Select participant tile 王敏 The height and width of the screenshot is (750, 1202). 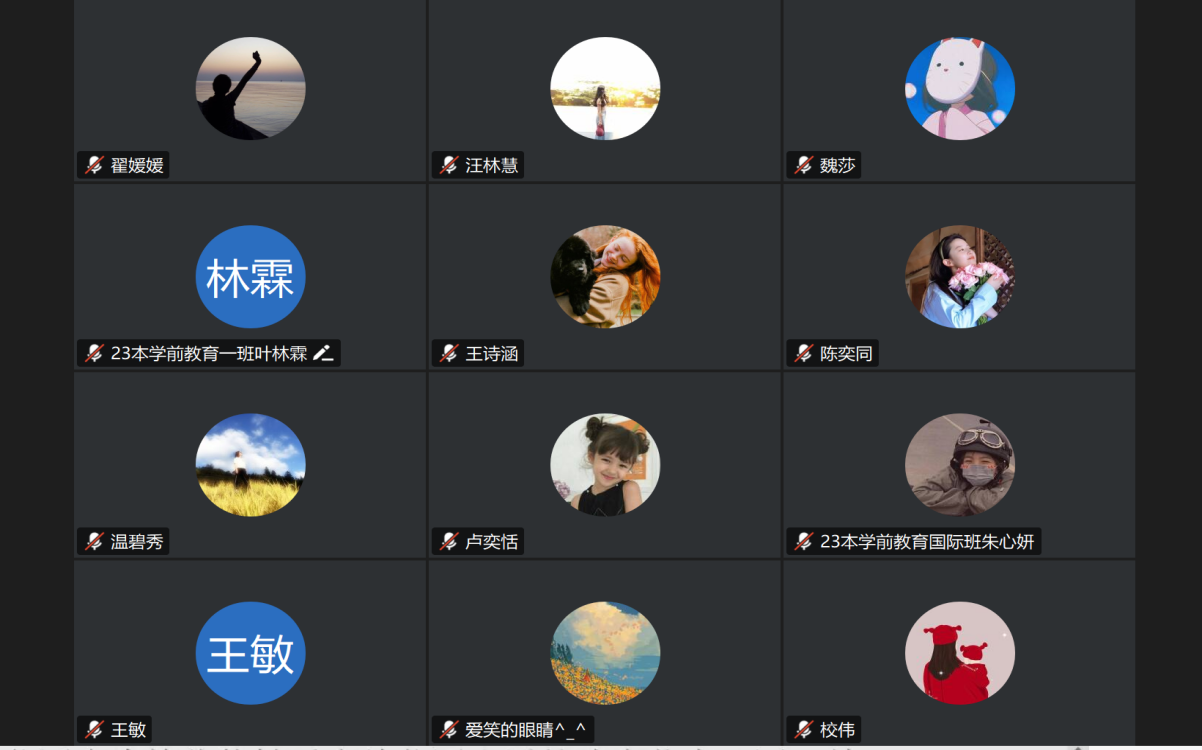(x=250, y=653)
